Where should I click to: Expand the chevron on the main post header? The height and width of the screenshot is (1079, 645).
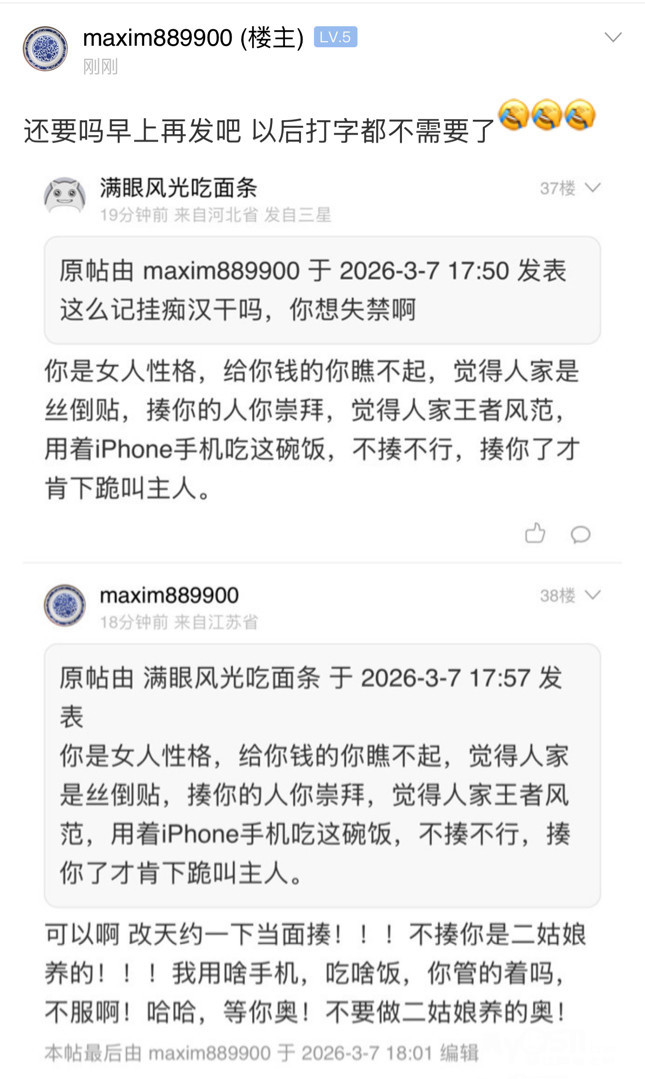coord(613,38)
